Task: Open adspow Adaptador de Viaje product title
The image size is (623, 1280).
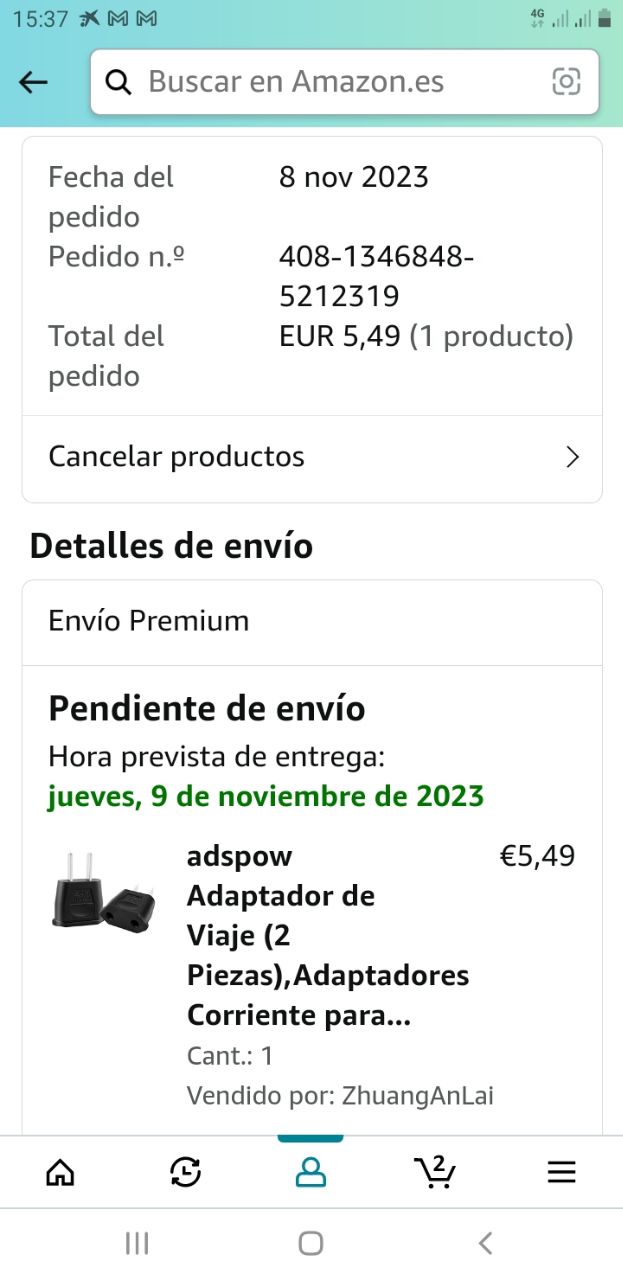Action: (x=328, y=936)
